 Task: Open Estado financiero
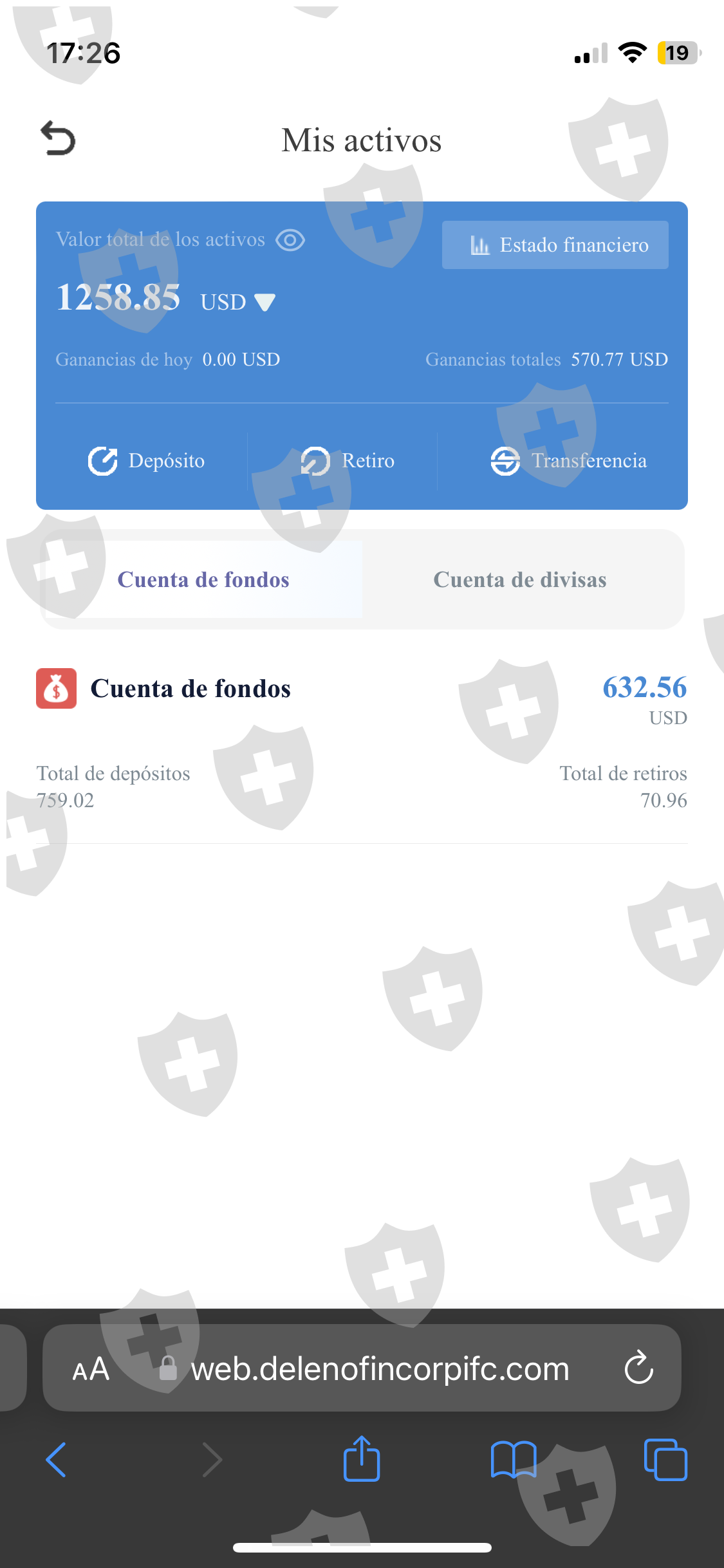[x=555, y=245]
